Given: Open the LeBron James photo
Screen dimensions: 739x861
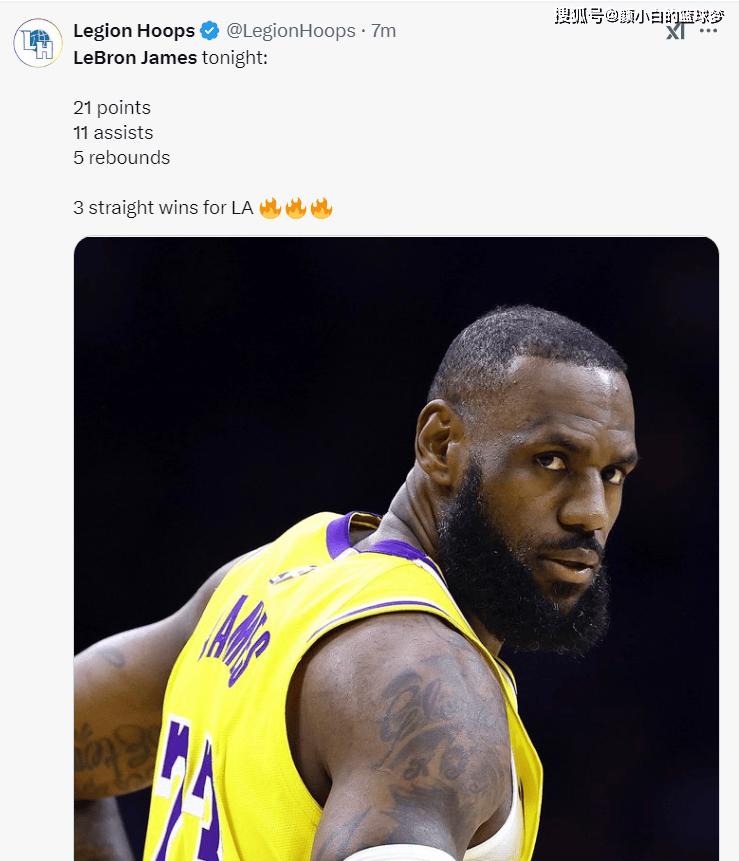Looking at the screenshot, I should [x=396, y=548].
